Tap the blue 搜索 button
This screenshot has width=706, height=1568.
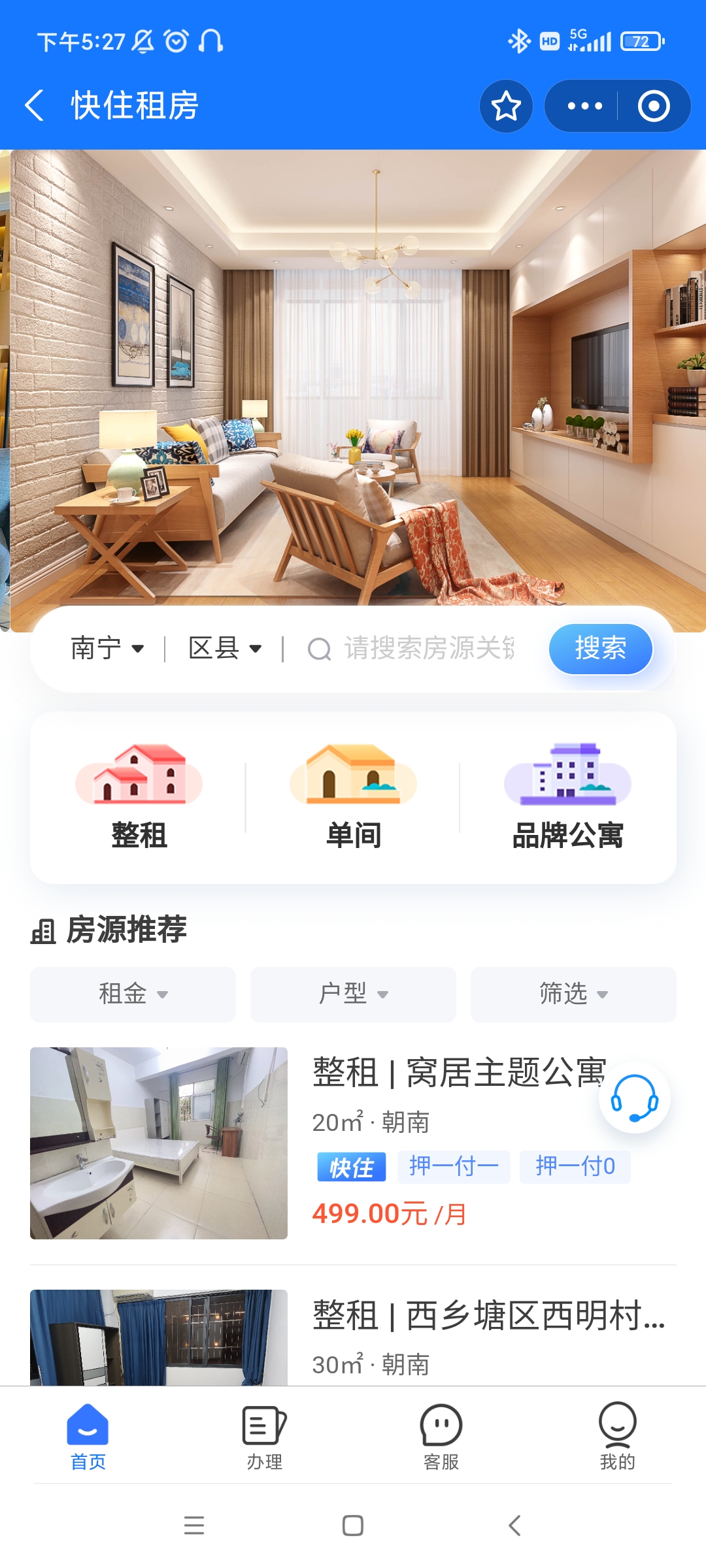[x=600, y=649]
